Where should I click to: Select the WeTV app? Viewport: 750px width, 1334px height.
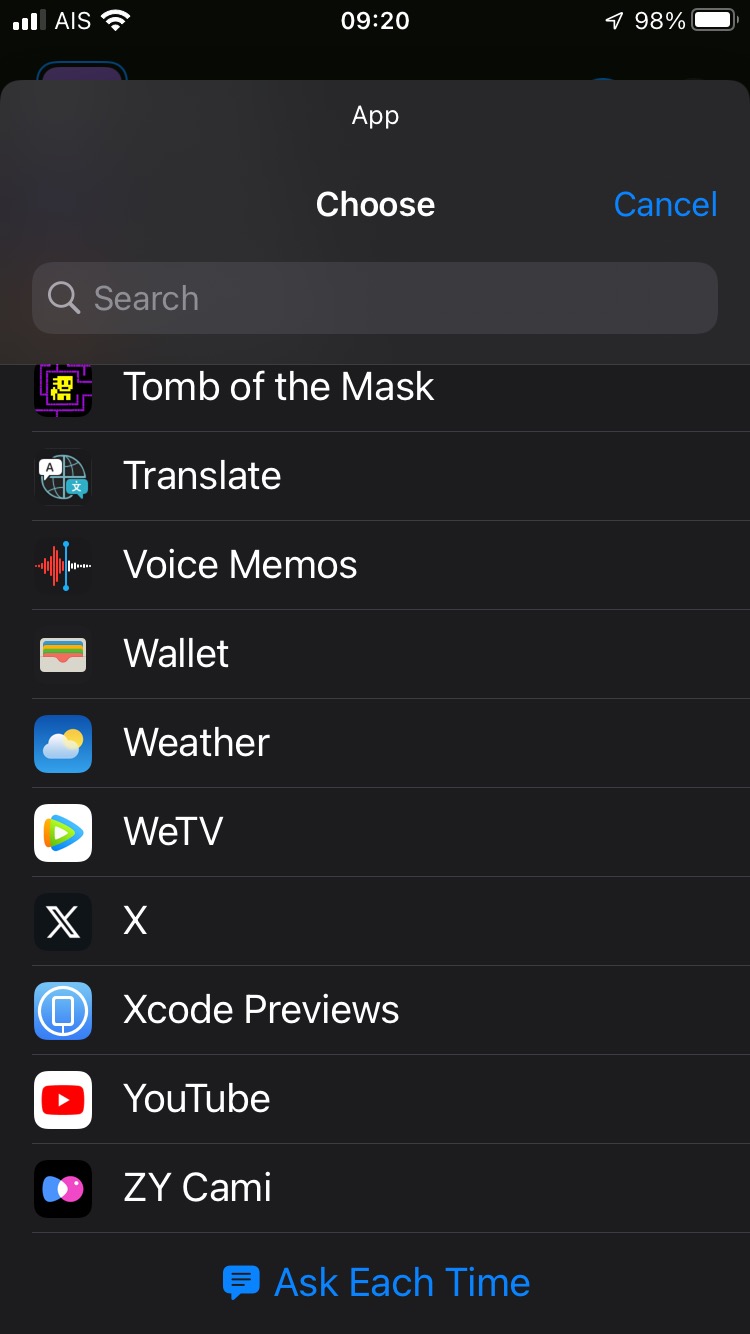173,832
